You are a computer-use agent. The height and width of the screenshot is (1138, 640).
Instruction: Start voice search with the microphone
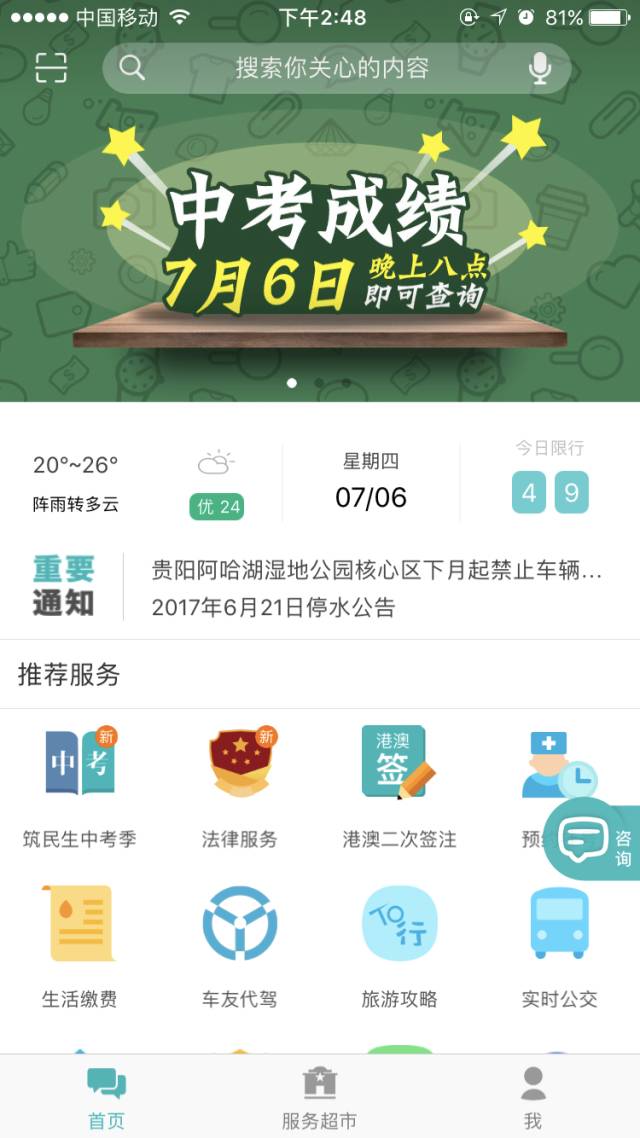click(x=538, y=68)
